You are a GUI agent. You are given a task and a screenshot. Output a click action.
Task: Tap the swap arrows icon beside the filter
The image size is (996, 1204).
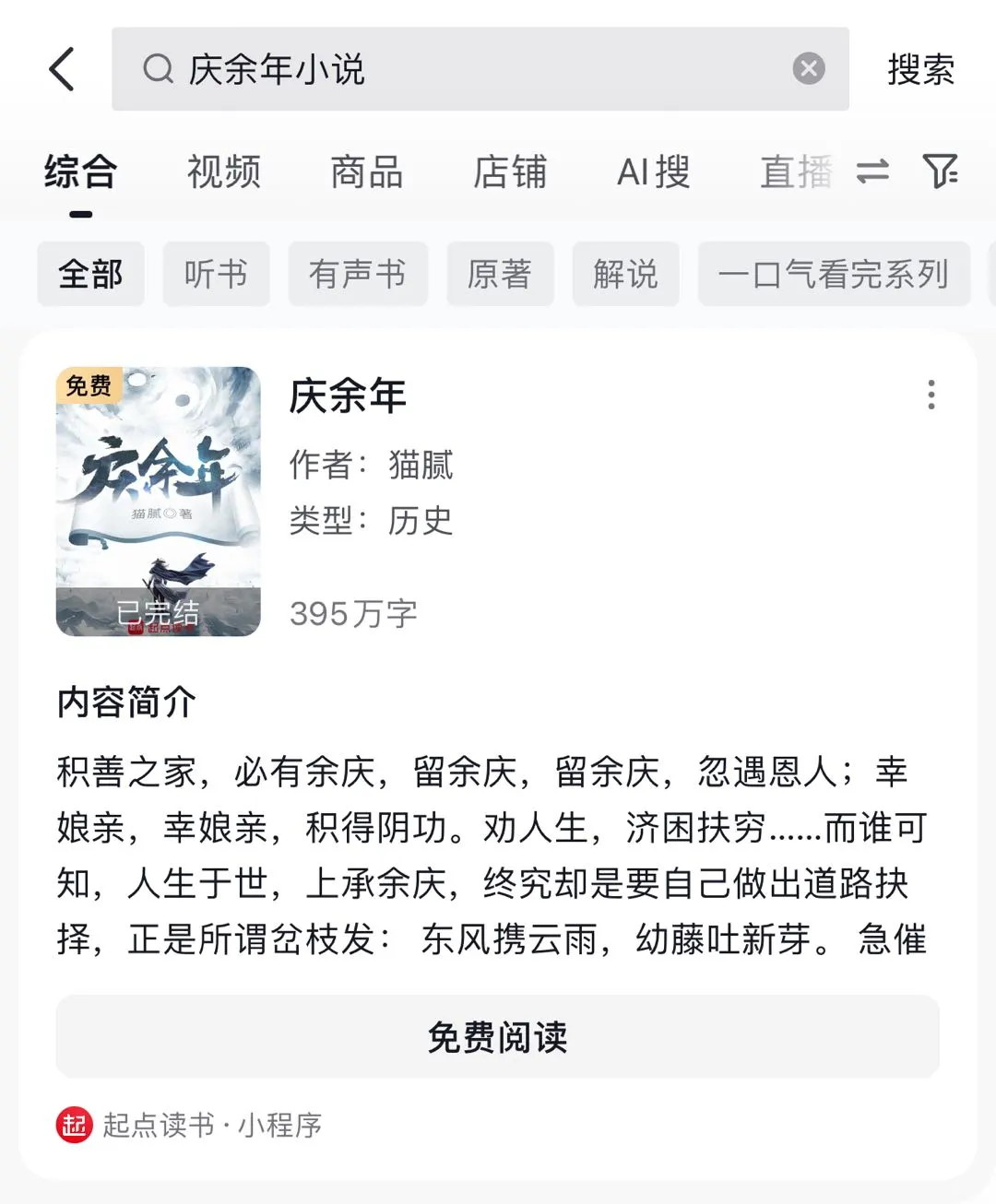tap(872, 171)
